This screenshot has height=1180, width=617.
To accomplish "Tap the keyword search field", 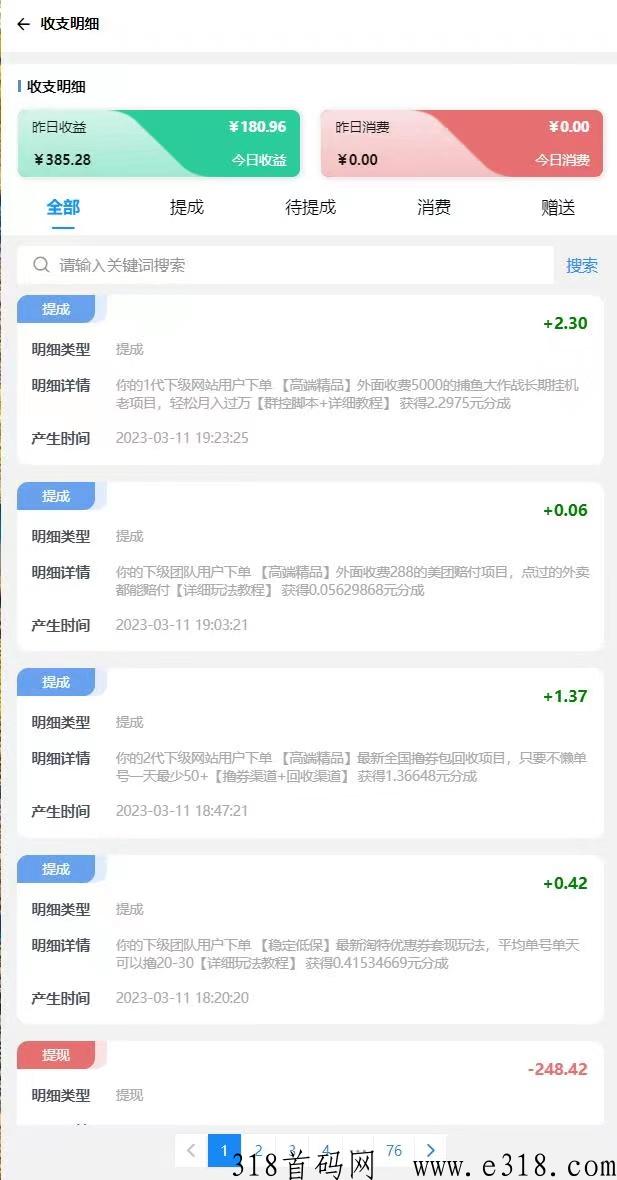I will (285, 265).
